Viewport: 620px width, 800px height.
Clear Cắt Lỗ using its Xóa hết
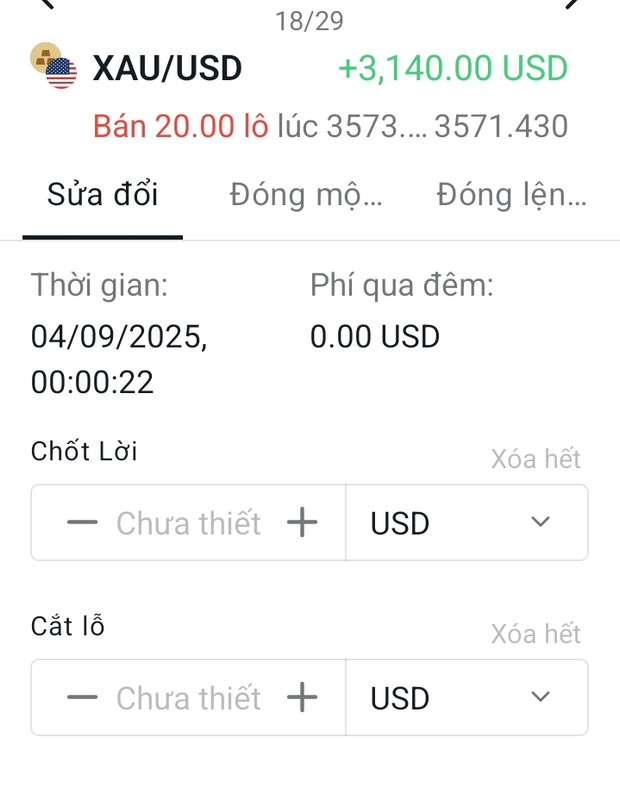[x=535, y=634]
